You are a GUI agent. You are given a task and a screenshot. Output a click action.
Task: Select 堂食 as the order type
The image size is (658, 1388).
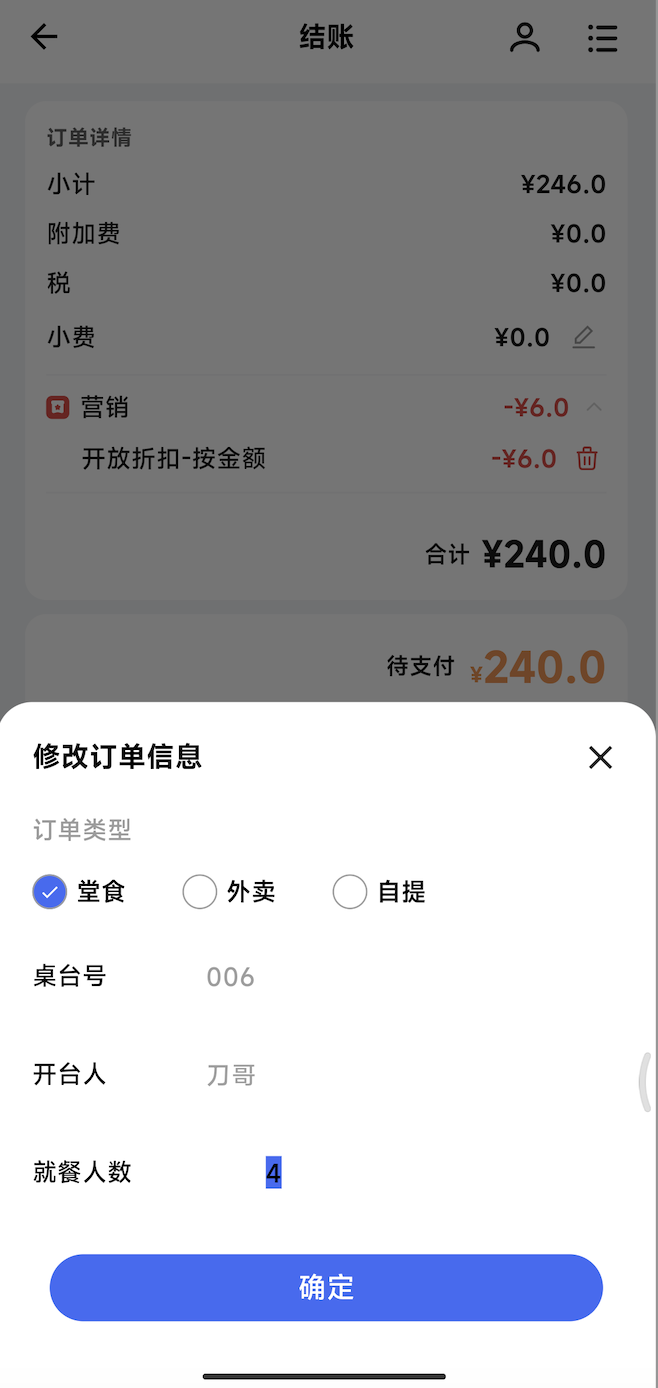pyautogui.click(x=50, y=891)
